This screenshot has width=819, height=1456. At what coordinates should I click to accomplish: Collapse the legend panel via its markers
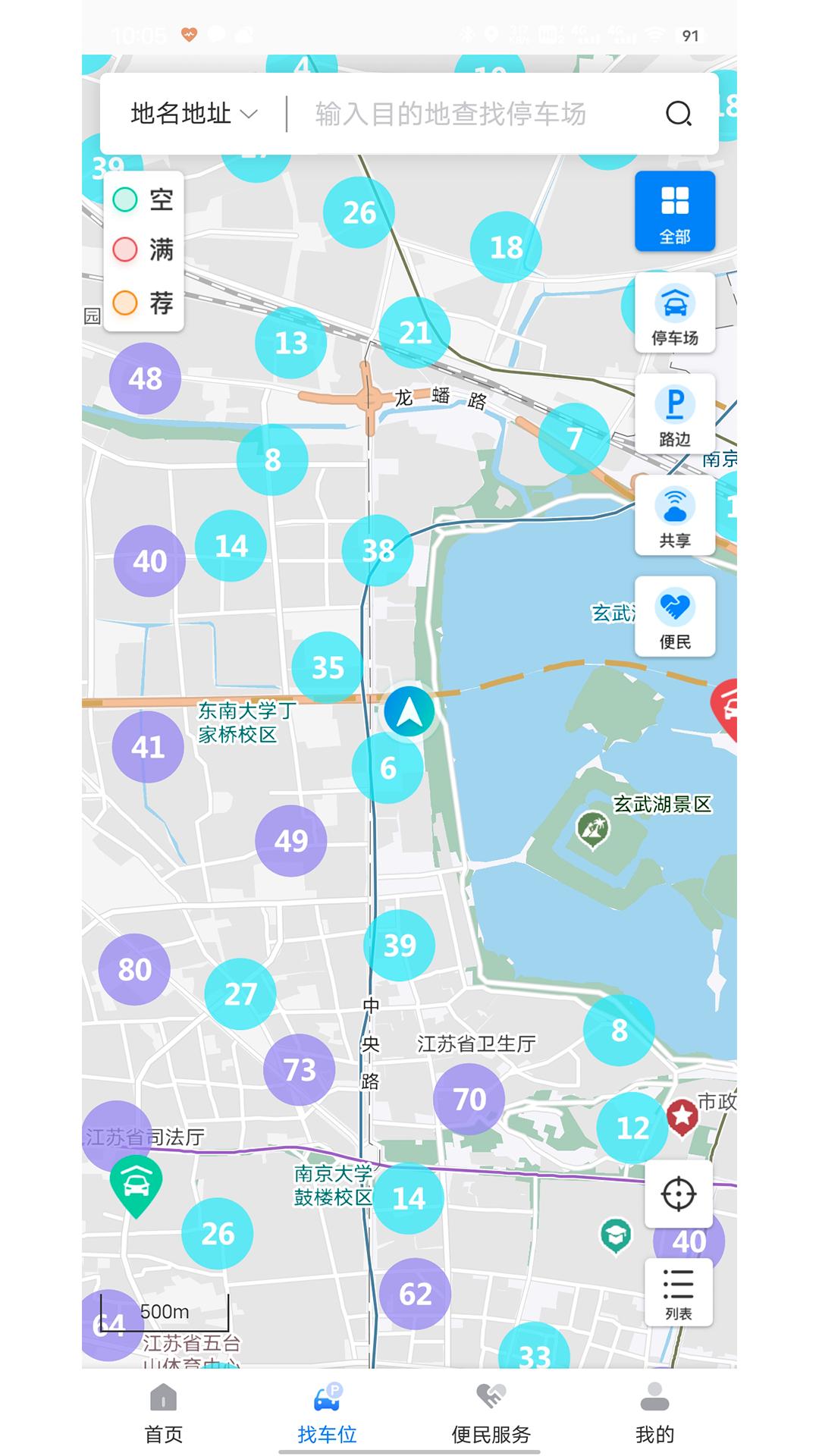tap(143, 251)
